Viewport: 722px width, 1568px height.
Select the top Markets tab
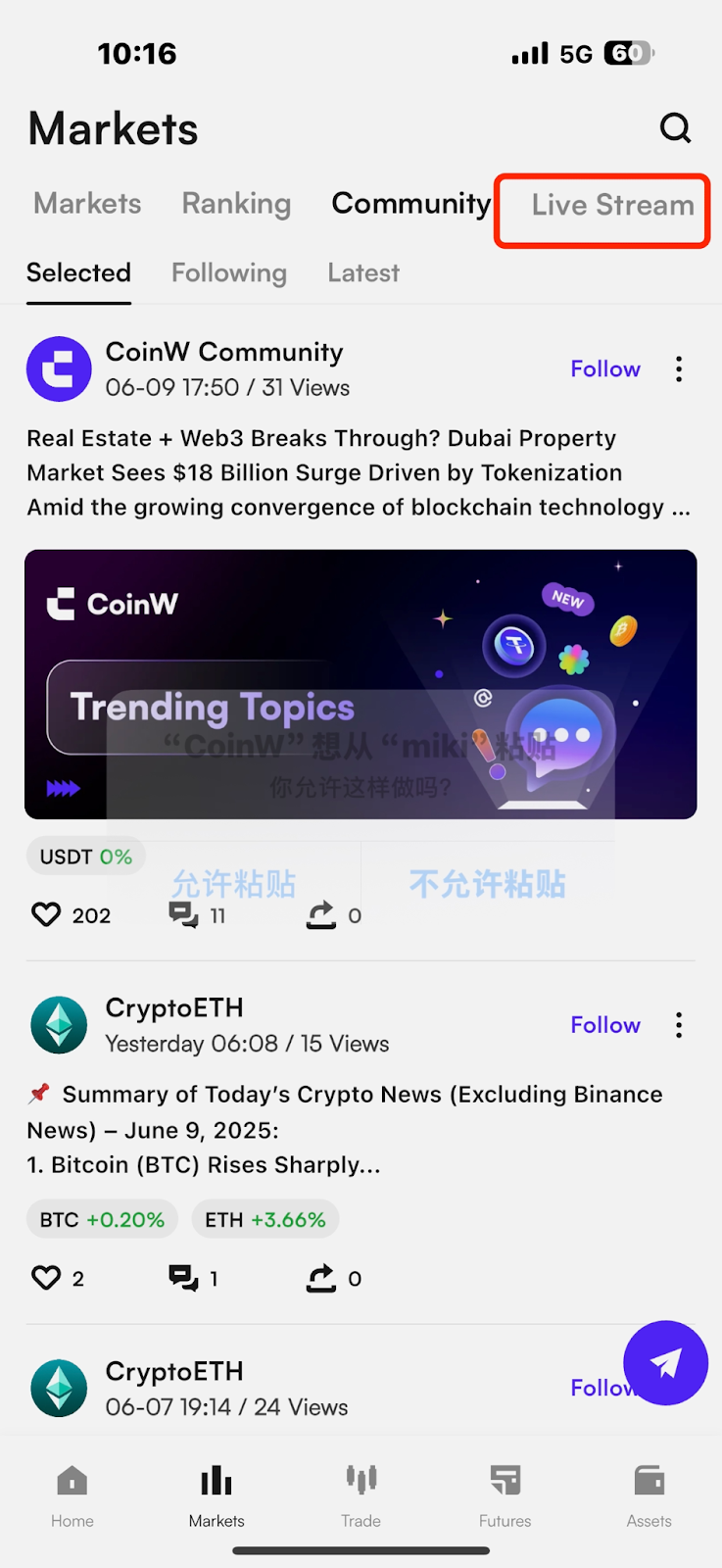pyautogui.click(x=87, y=204)
